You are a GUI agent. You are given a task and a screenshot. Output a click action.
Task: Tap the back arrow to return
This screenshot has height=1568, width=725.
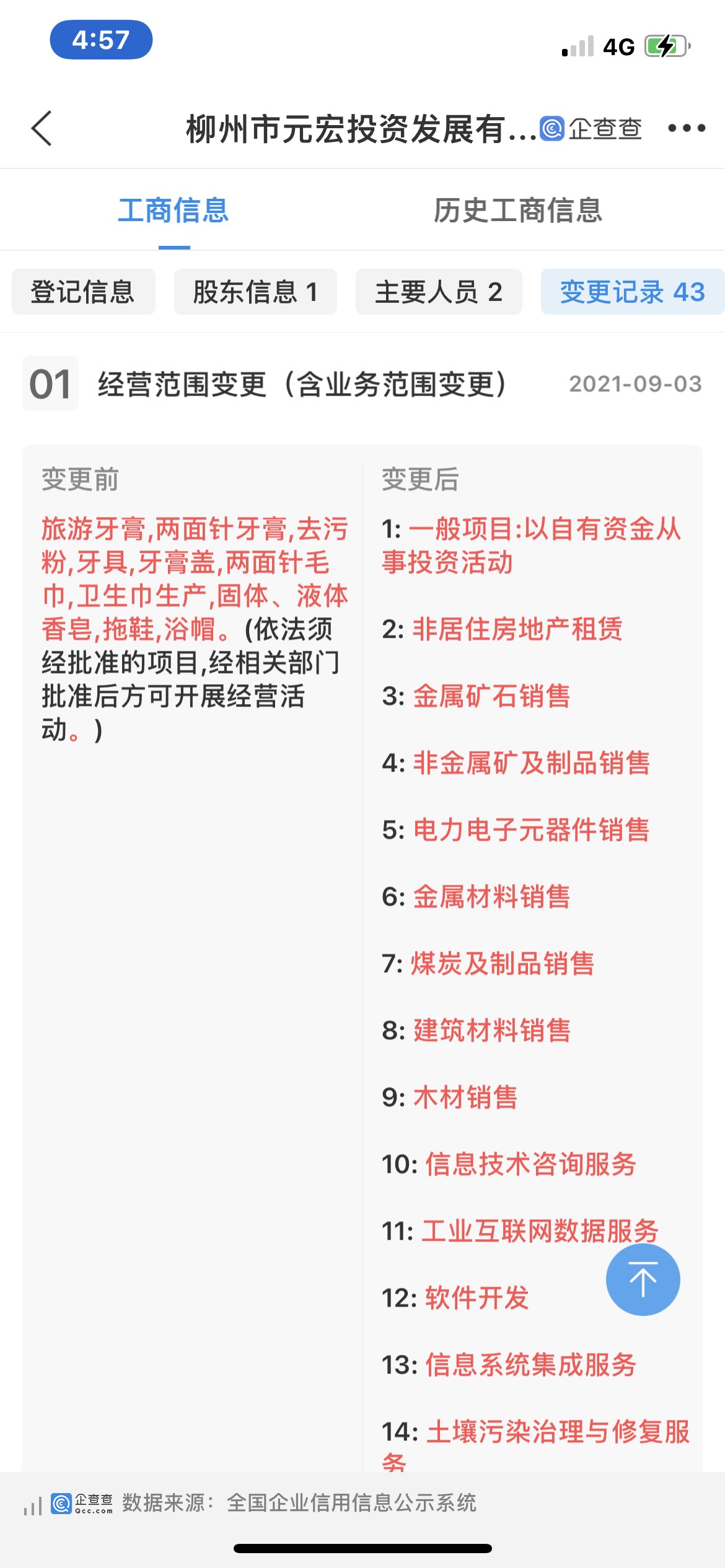pyautogui.click(x=40, y=129)
